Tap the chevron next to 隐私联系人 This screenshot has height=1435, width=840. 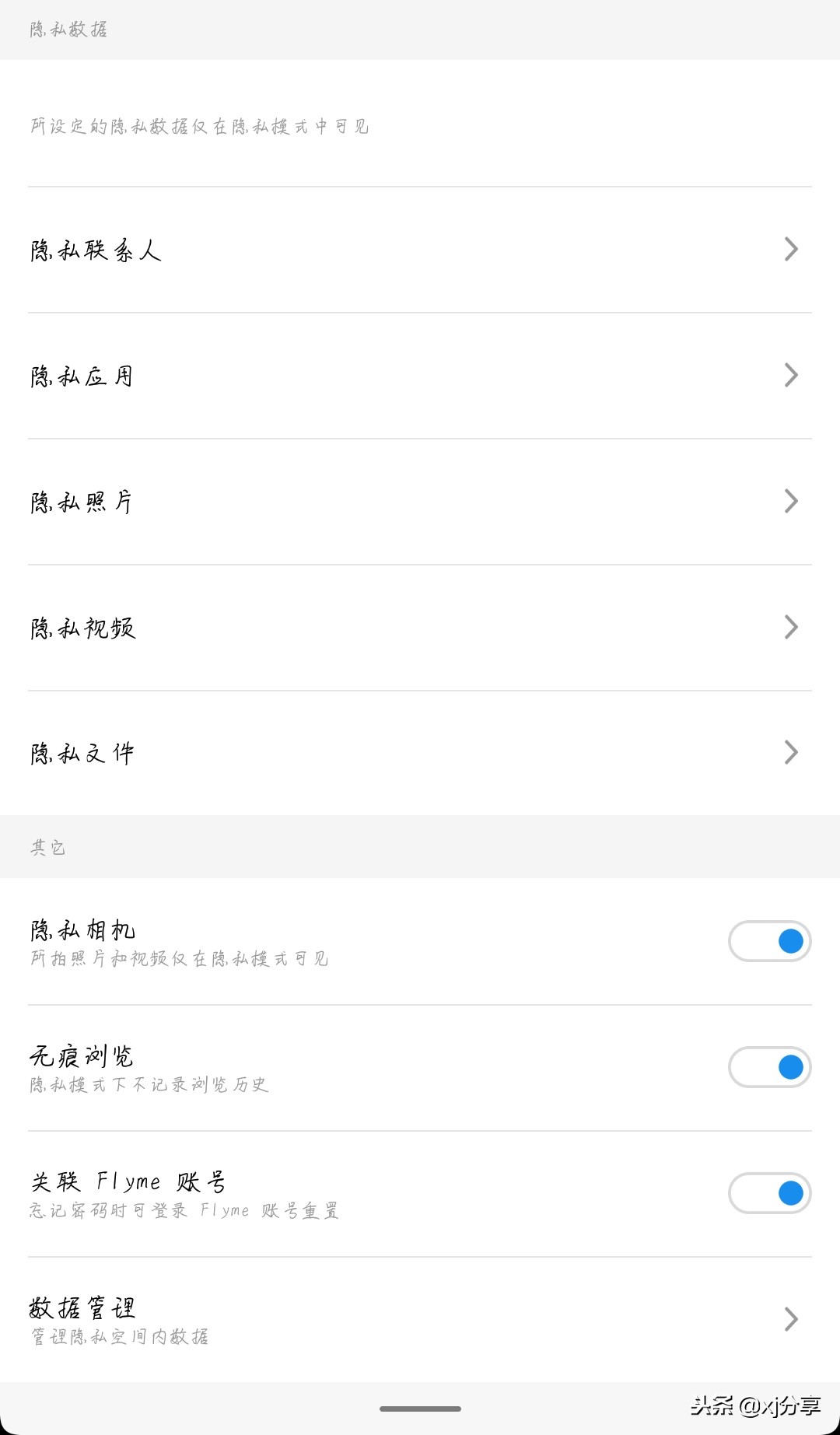(791, 249)
